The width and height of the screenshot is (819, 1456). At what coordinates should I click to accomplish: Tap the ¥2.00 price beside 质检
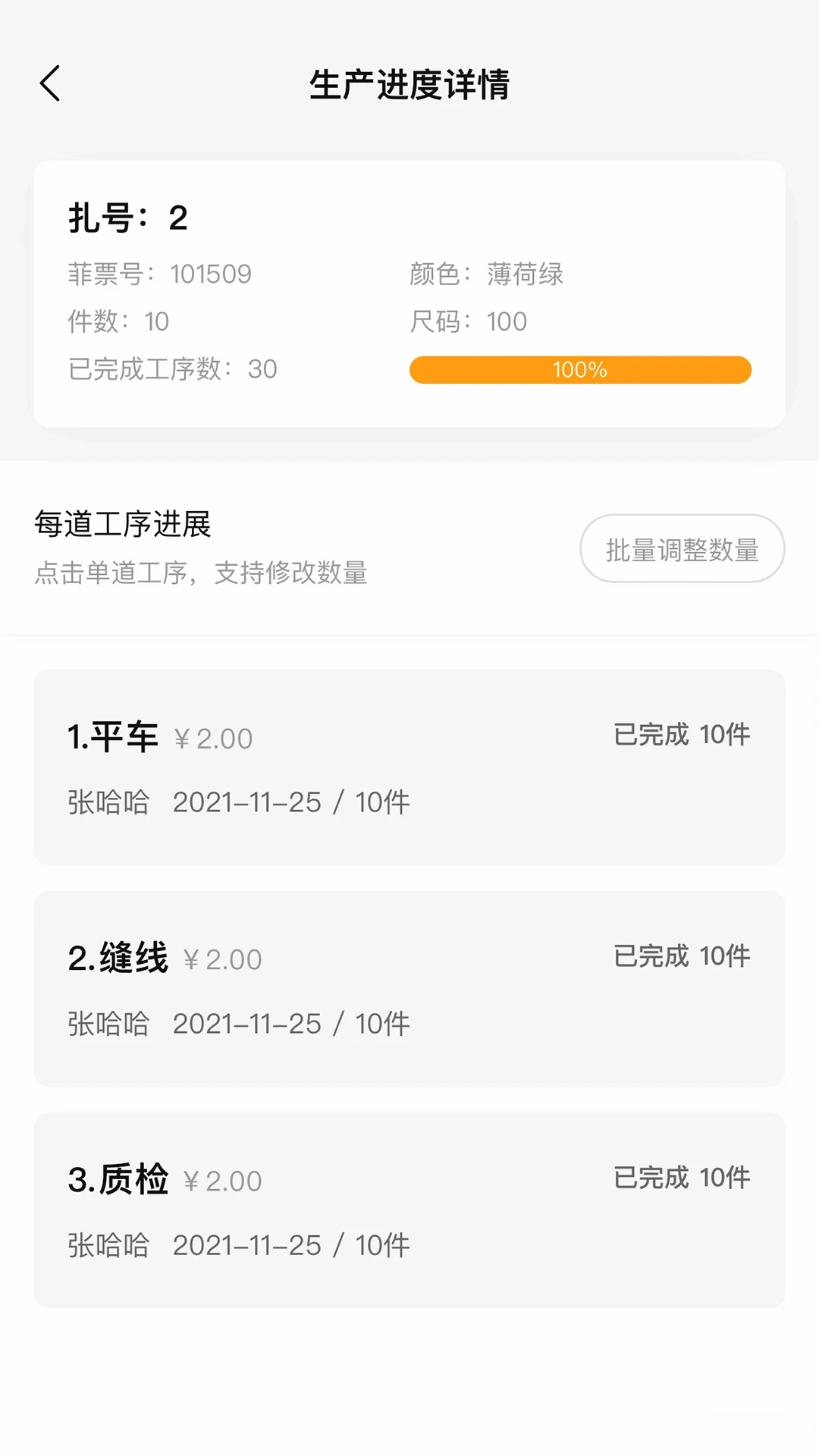point(221,1181)
